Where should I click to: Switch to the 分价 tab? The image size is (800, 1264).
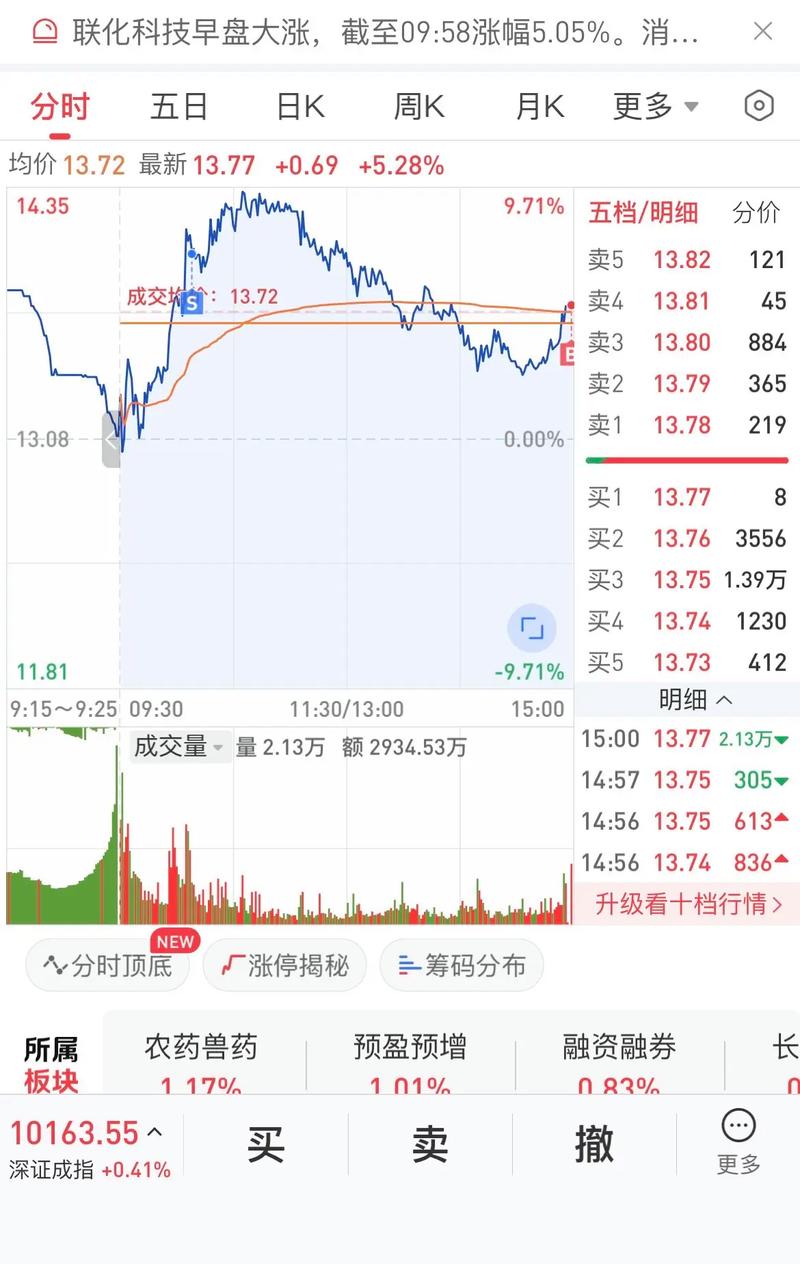(756, 212)
